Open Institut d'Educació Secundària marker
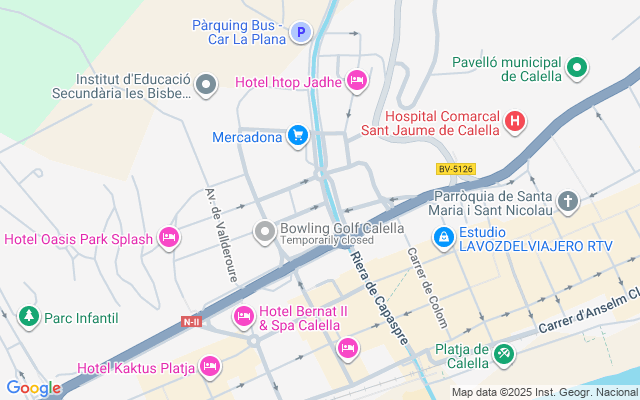Viewport: 640px width, 400px height. tap(206, 85)
